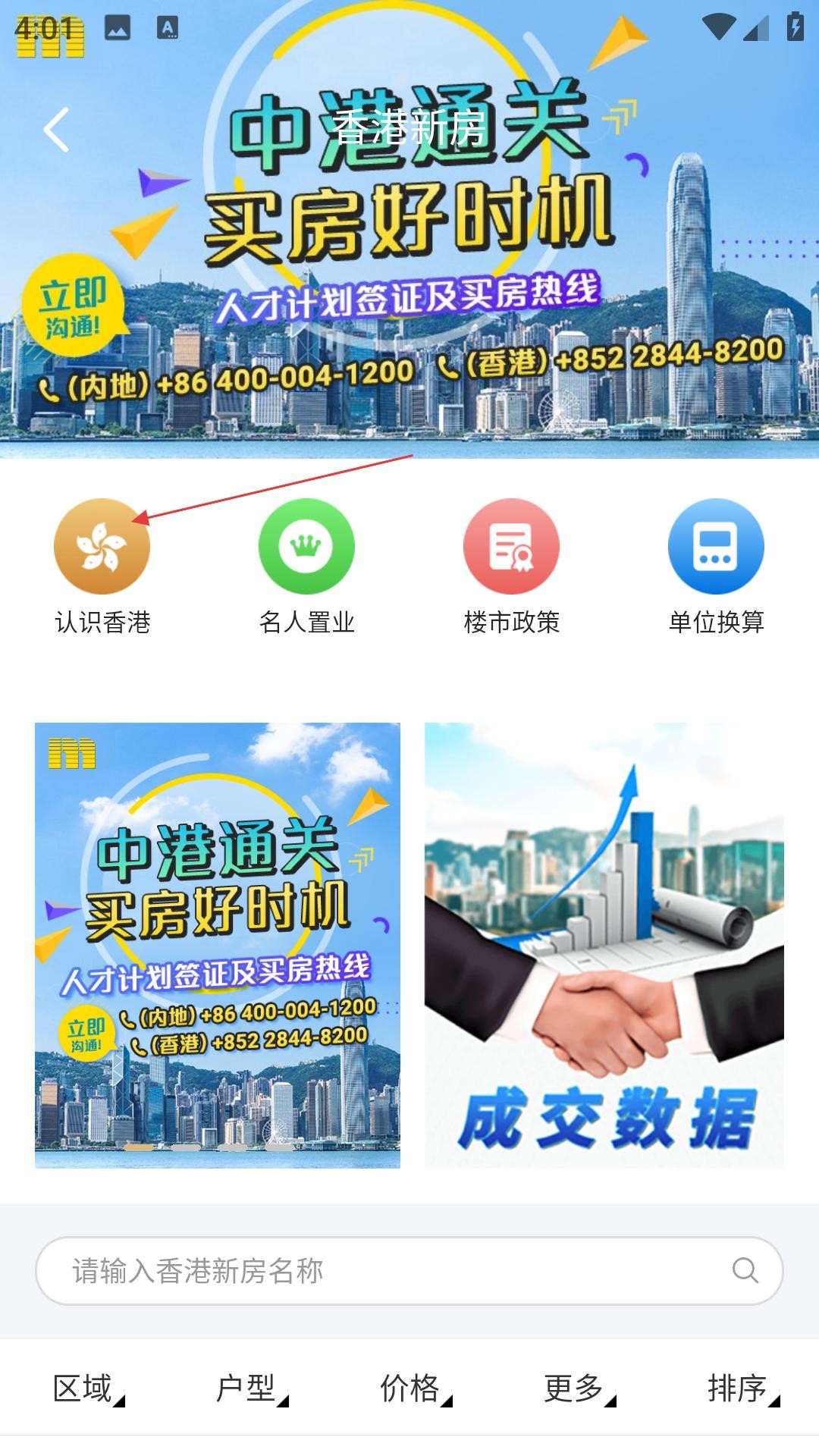Expand the 更多 filter
The height and width of the screenshot is (1456, 819).
pyautogui.click(x=579, y=1389)
